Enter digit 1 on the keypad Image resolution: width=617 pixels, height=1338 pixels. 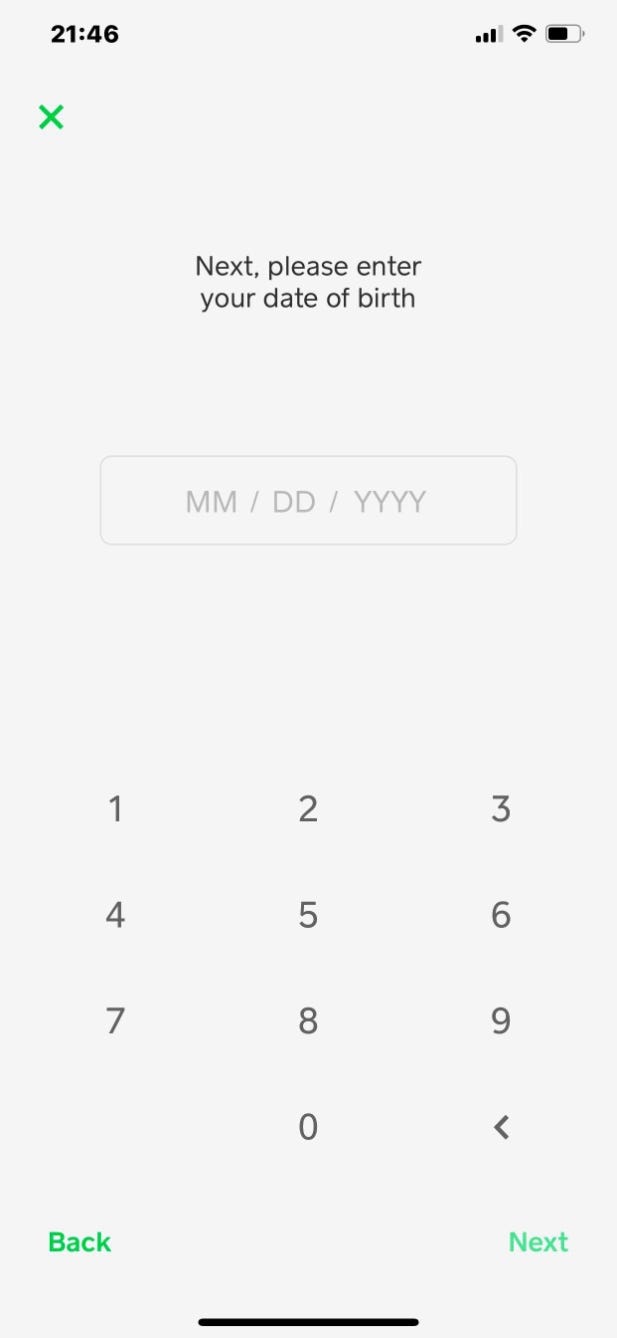[115, 809]
